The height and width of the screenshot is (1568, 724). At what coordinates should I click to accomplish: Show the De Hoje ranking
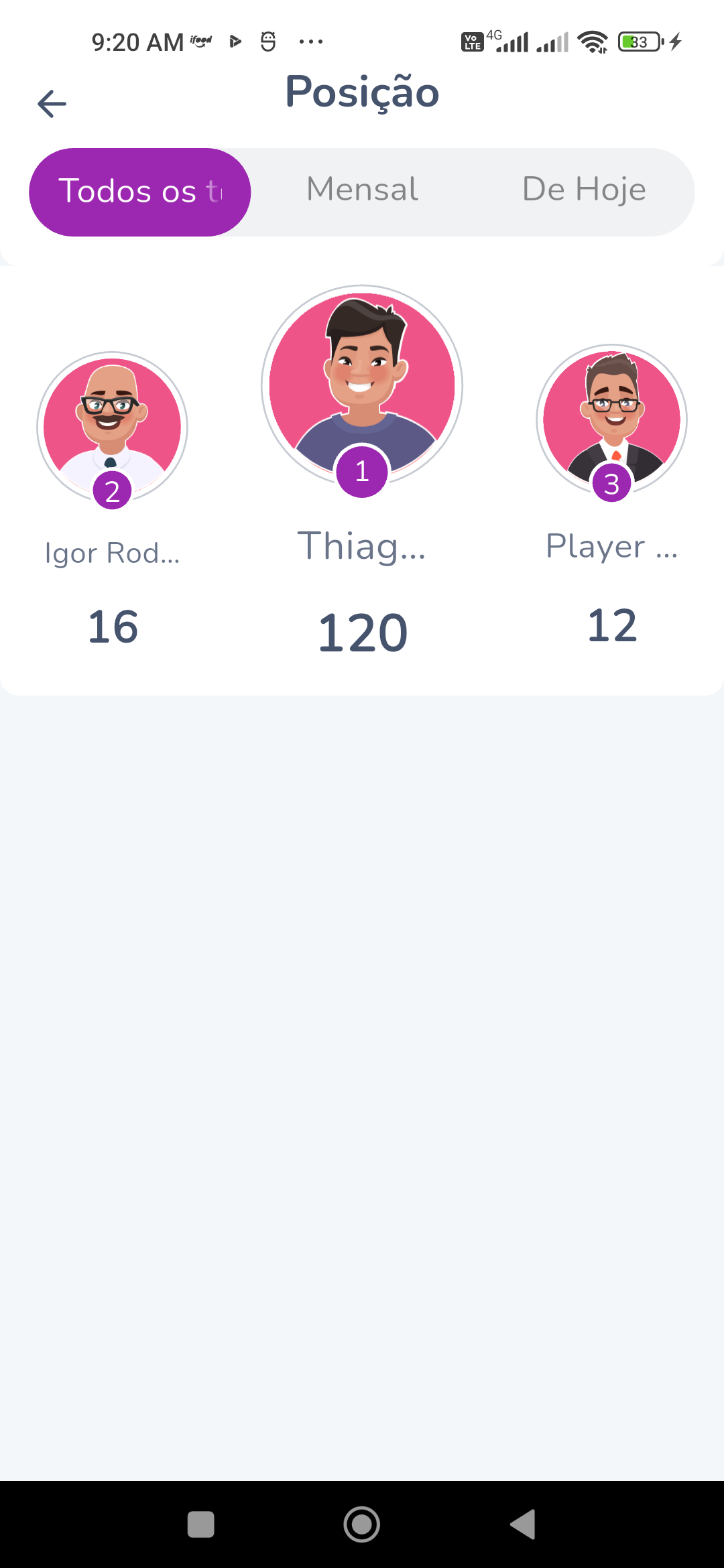coord(583,190)
